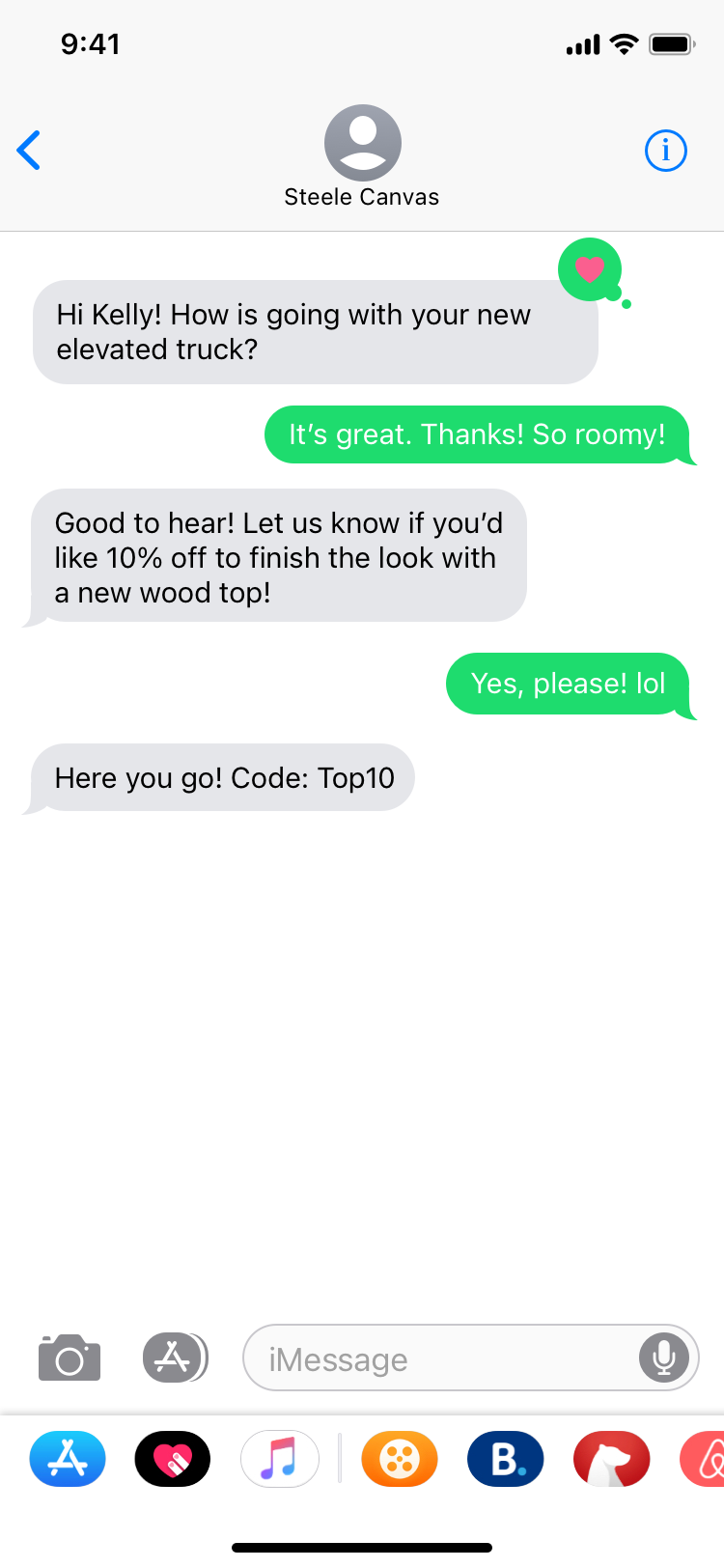This screenshot has width=724, height=1568.
Task: Open the App Store iMessage app
Action: click(68, 1459)
